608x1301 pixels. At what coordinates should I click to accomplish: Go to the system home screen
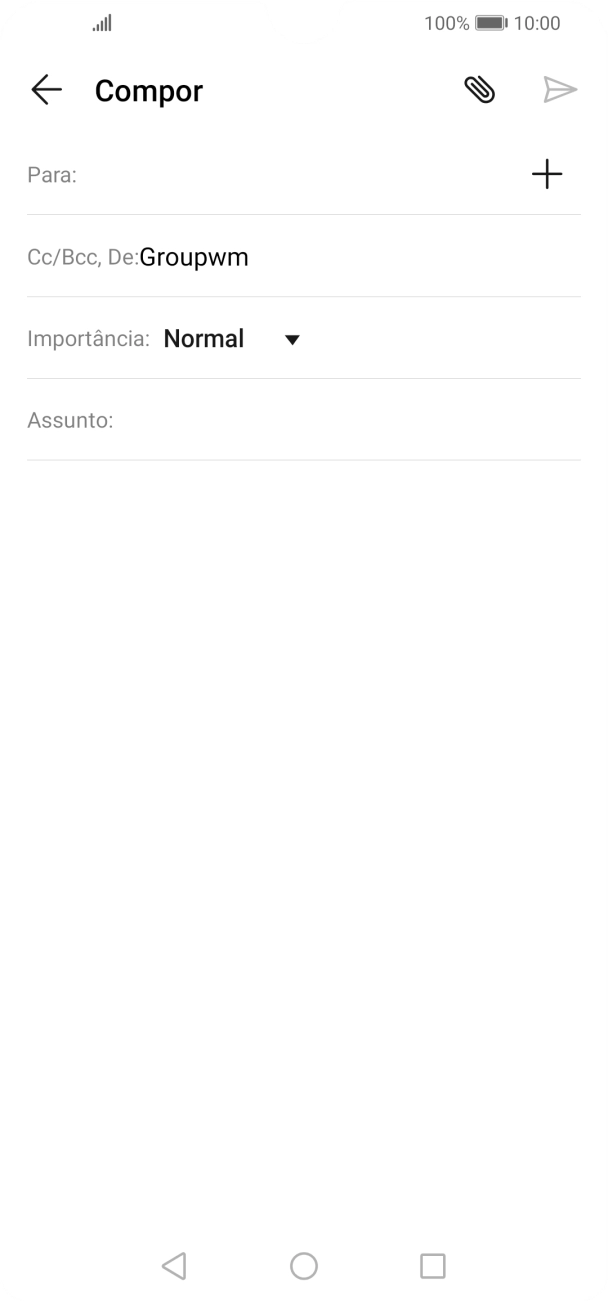(x=304, y=1266)
